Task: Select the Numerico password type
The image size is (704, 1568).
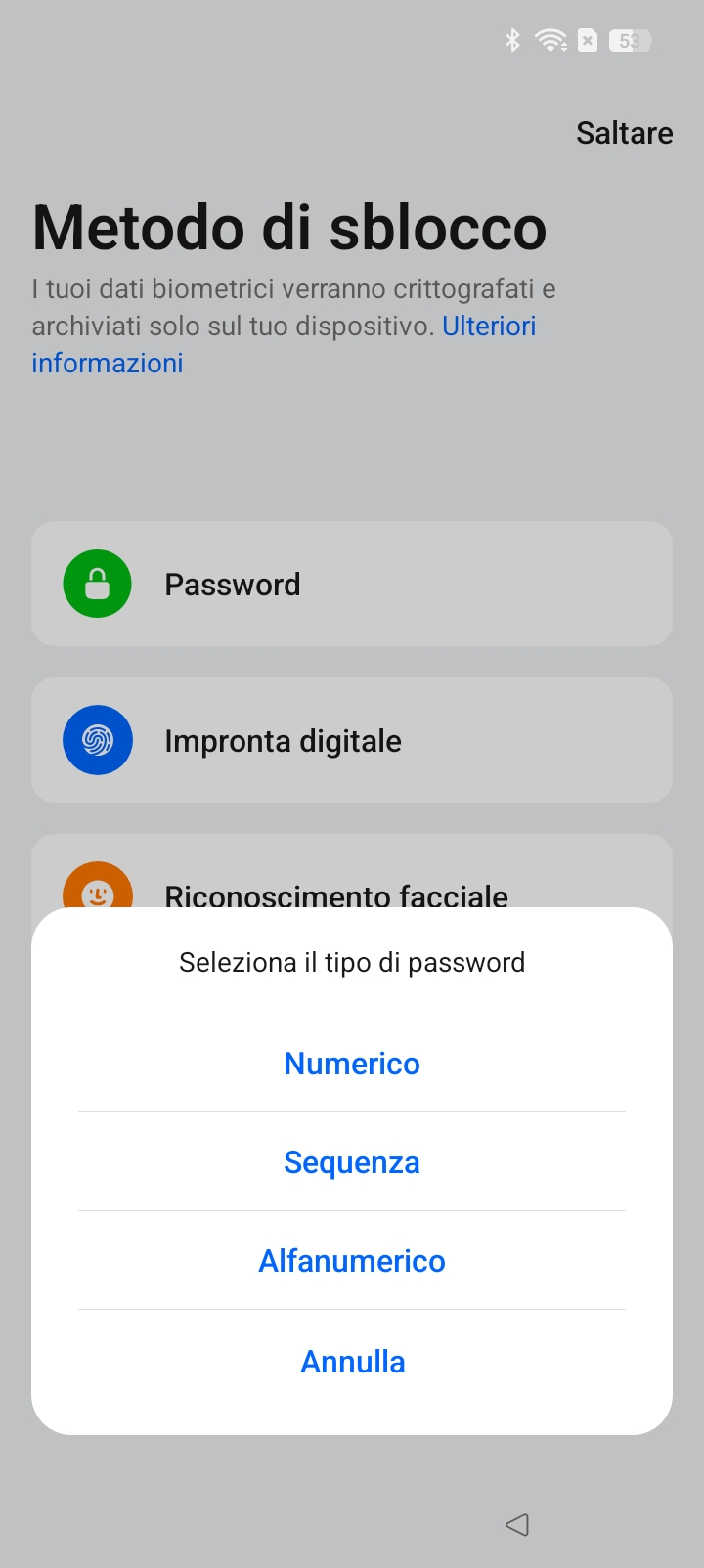Action: tap(352, 1064)
